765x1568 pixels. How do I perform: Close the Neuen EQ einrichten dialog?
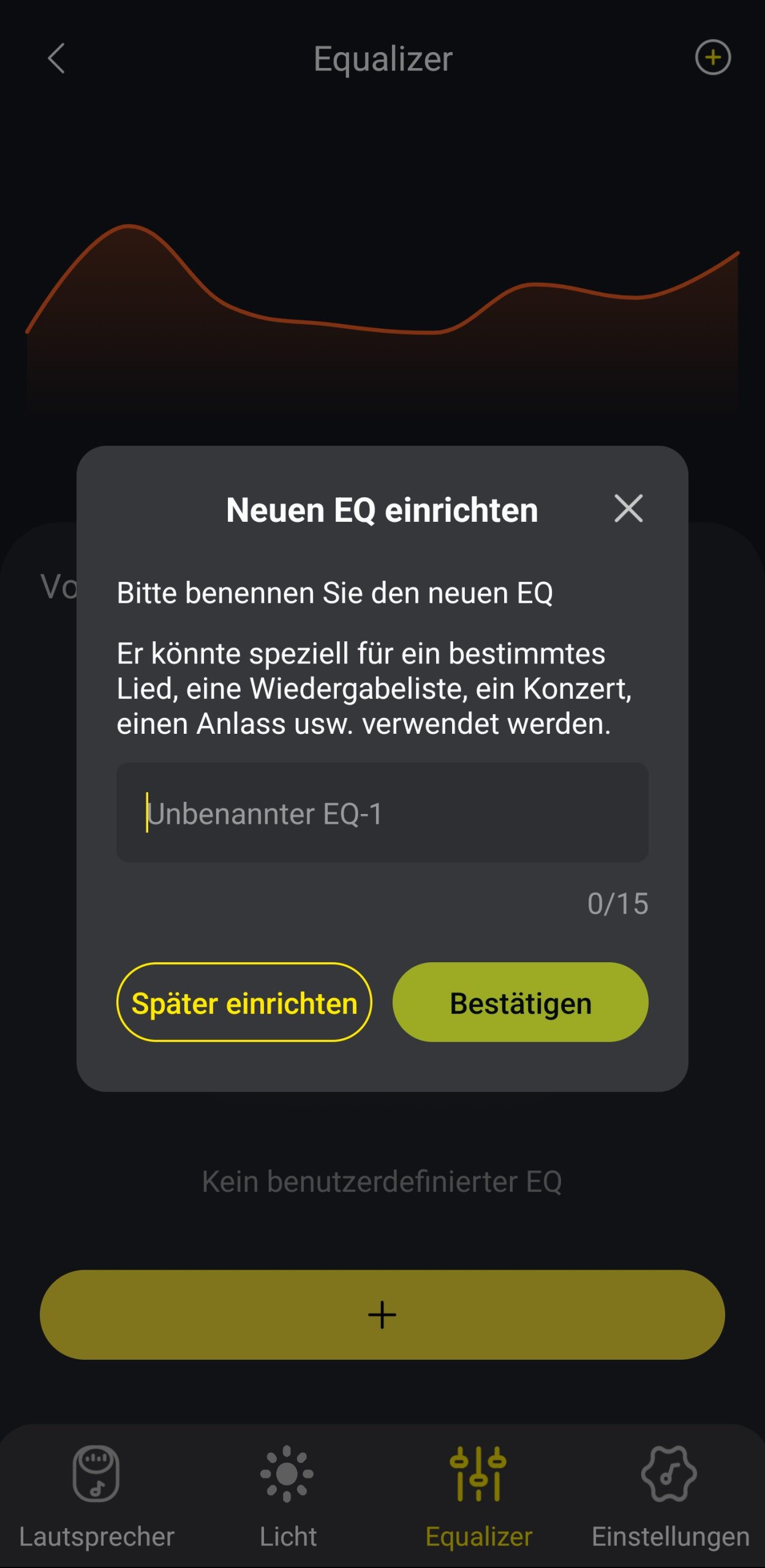pyautogui.click(x=628, y=508)
